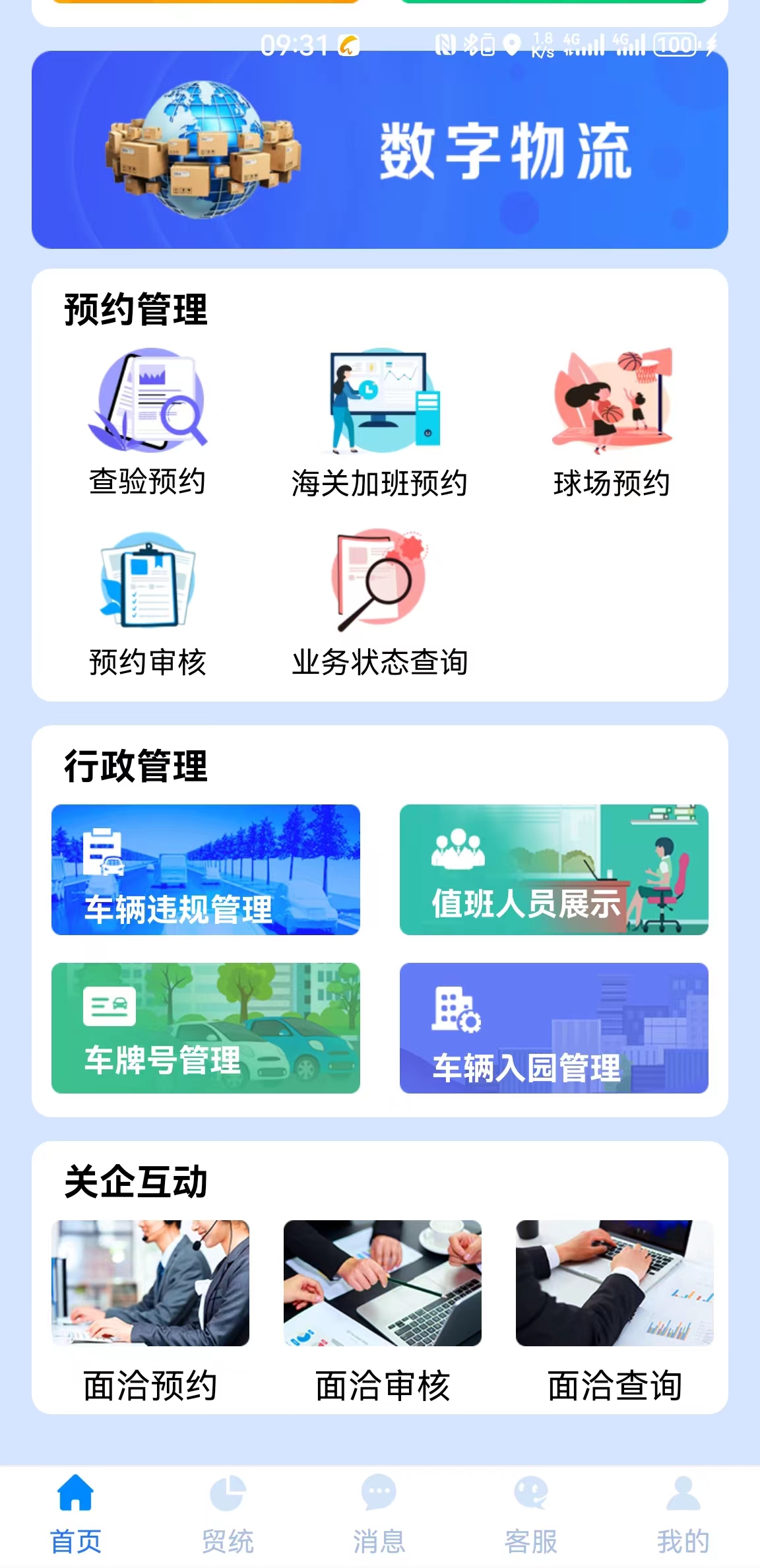This screenshot has height=1568, width=760.
Task: Tap the 数字物流 banner
Action: point(380,150)
